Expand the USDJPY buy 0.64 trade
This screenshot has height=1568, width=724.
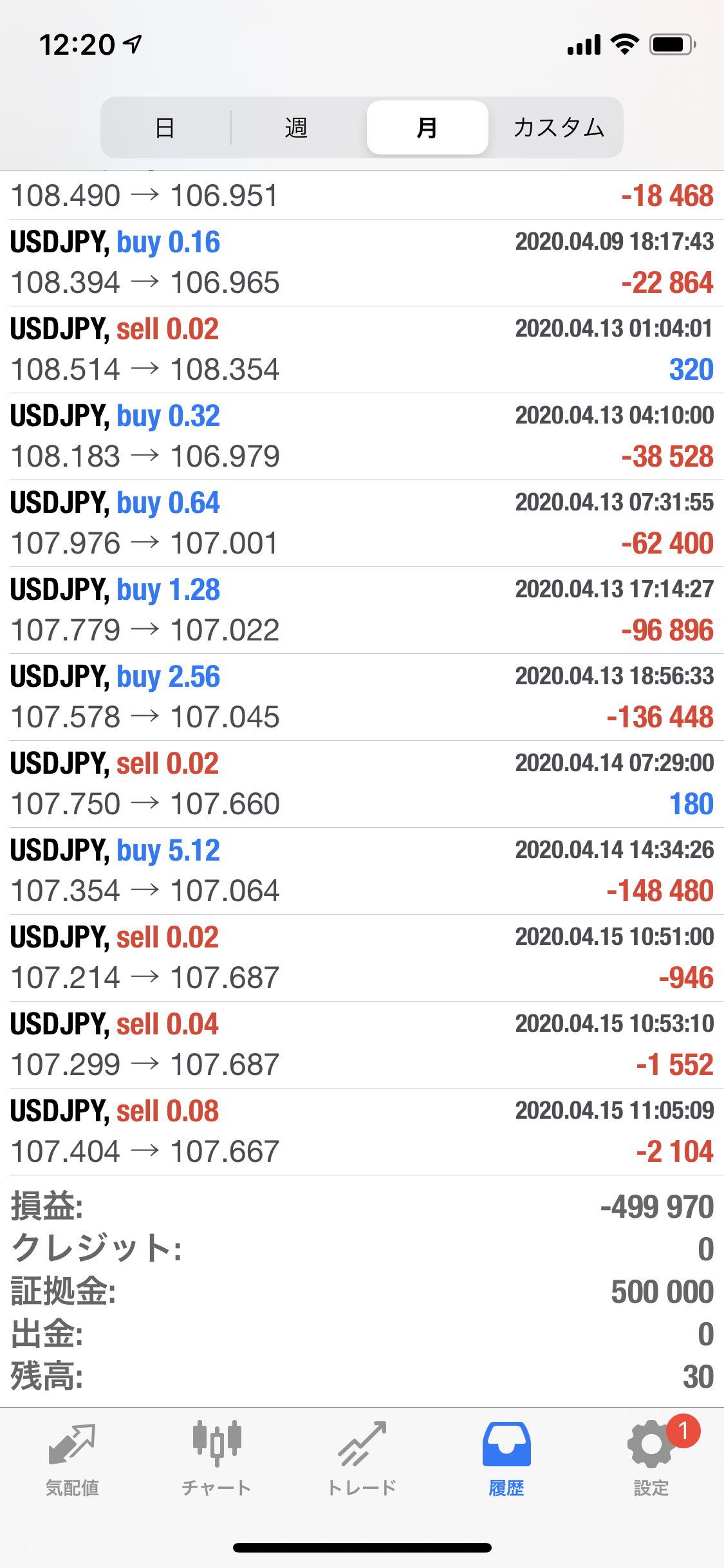tap(362, 523)
